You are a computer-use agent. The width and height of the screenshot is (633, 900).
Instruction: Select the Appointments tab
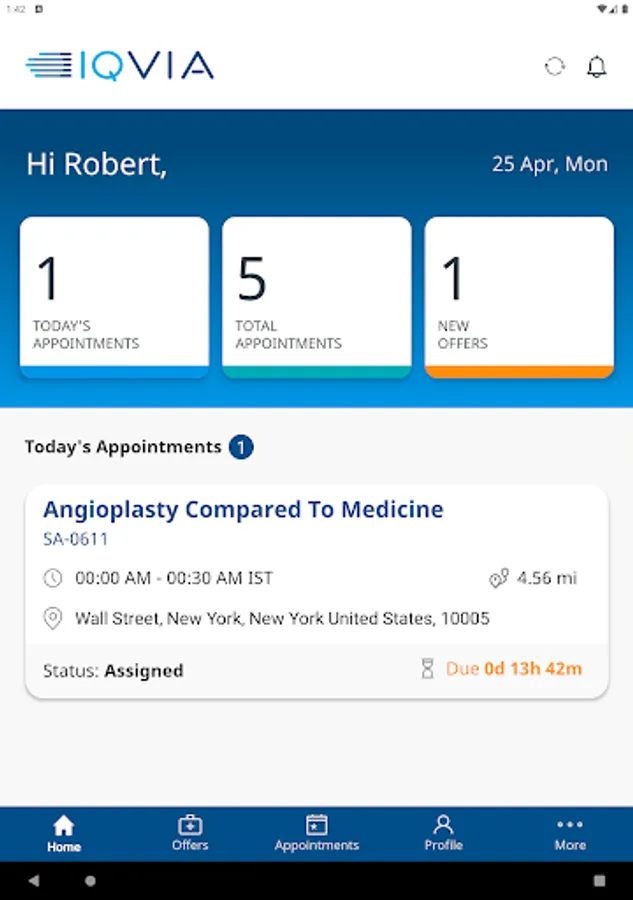click(317, 833)
